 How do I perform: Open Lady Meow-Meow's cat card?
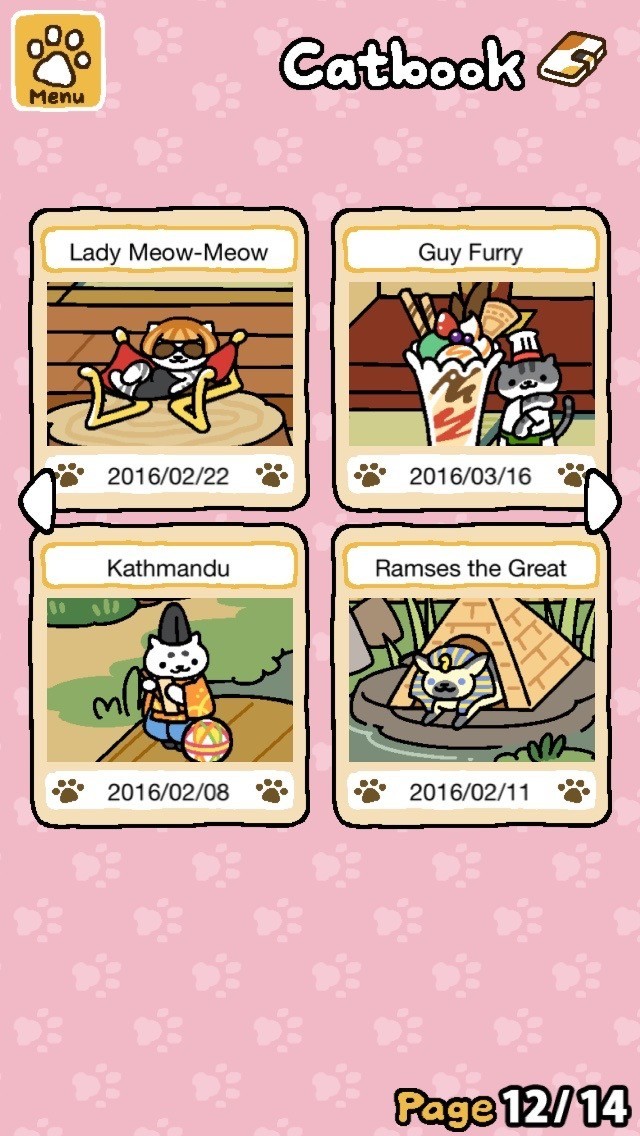tap(169, 360)
